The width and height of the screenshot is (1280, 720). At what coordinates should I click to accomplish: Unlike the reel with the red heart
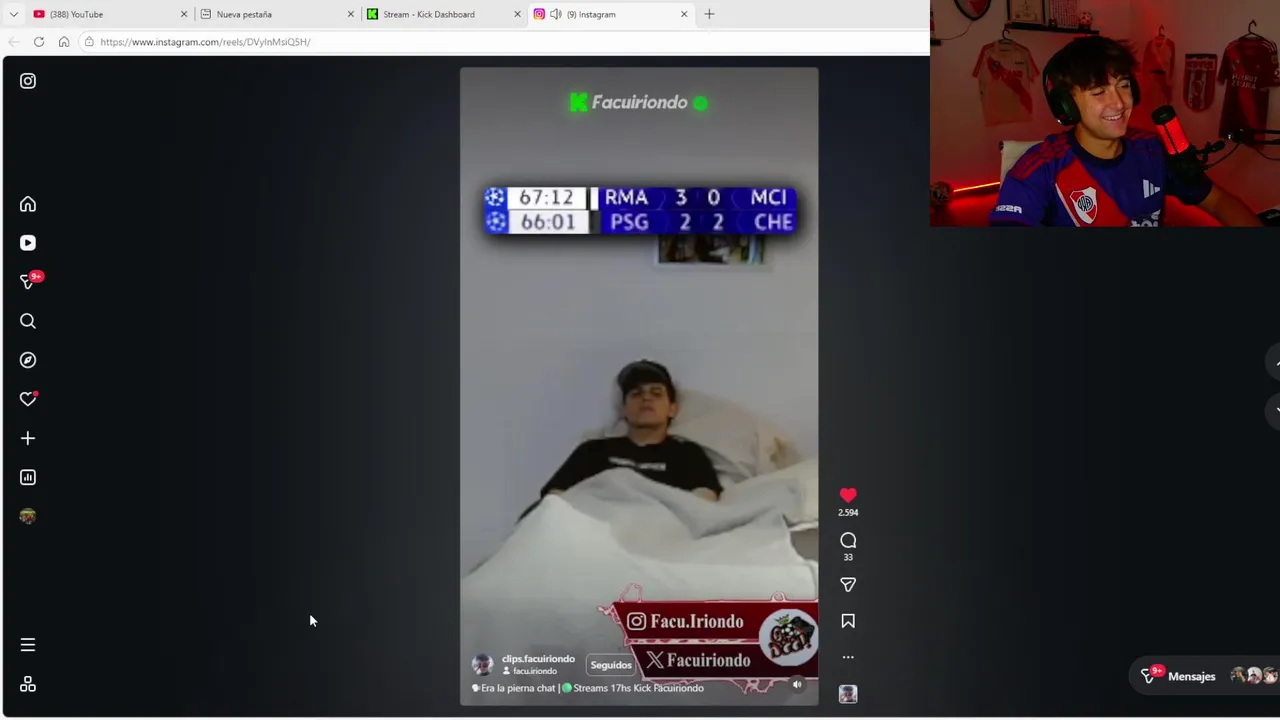[848, 495]
